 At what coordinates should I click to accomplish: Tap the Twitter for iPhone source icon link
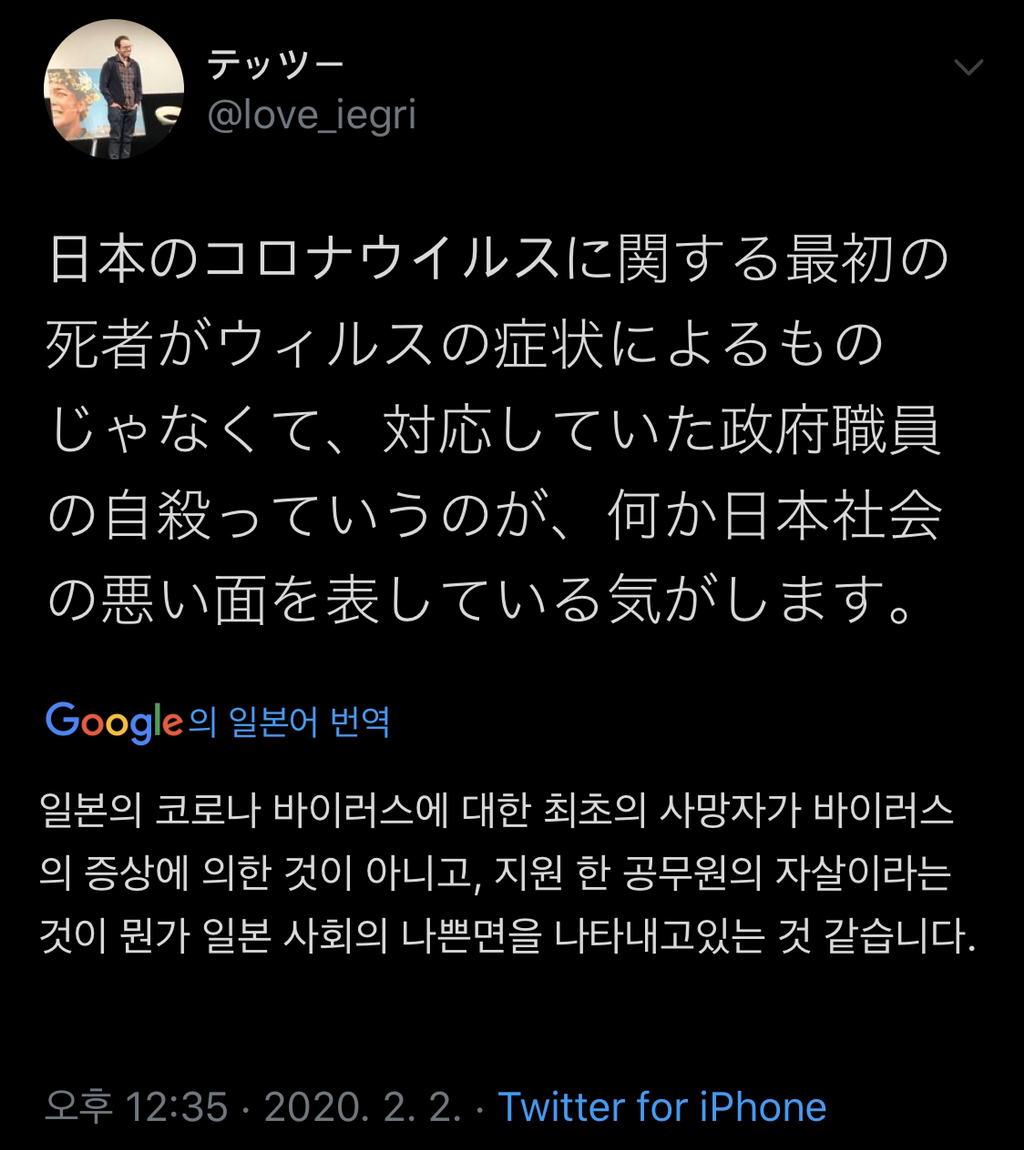click(663, 1107)
